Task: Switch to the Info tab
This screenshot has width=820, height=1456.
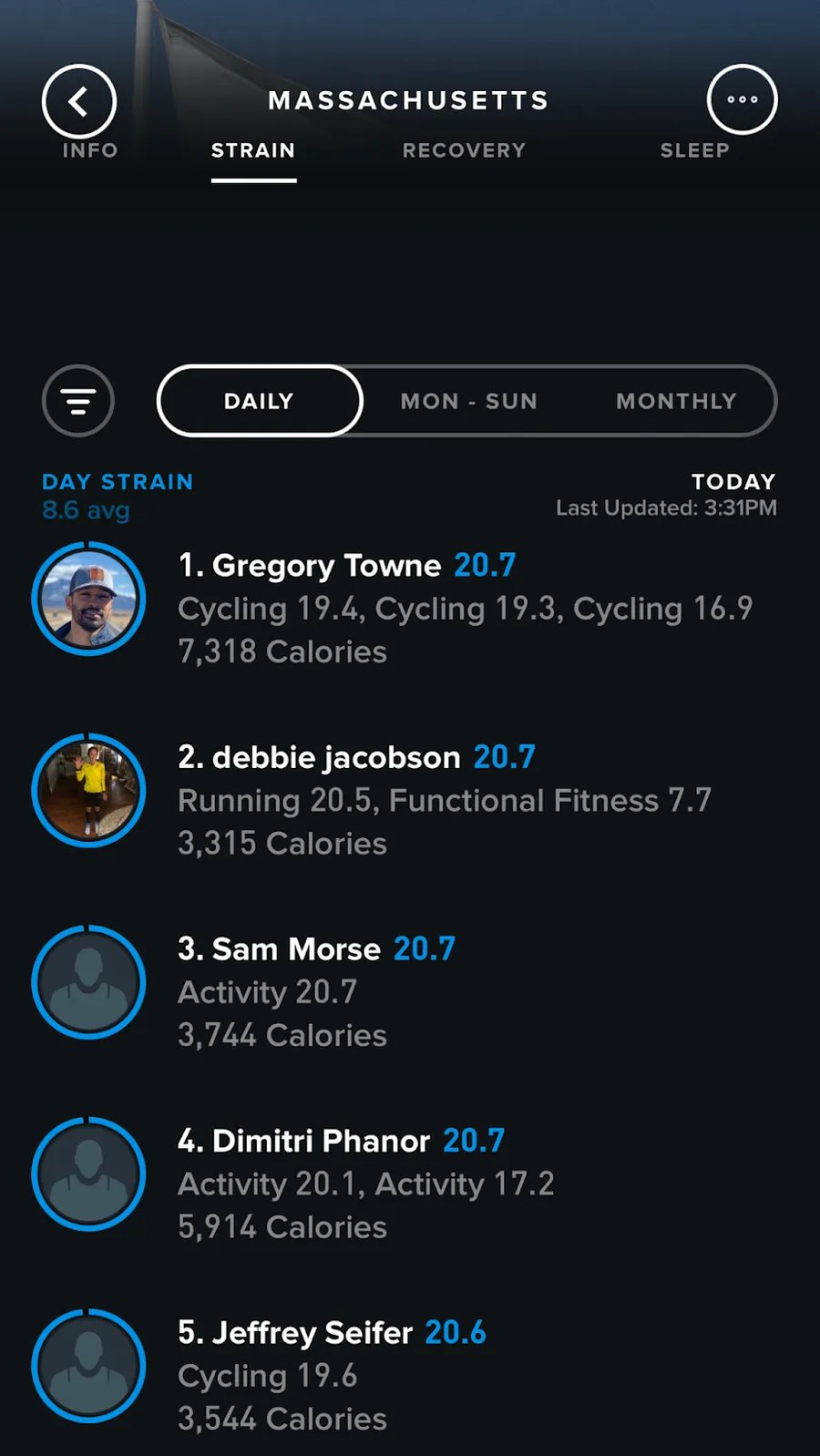Action: [90, 150]
